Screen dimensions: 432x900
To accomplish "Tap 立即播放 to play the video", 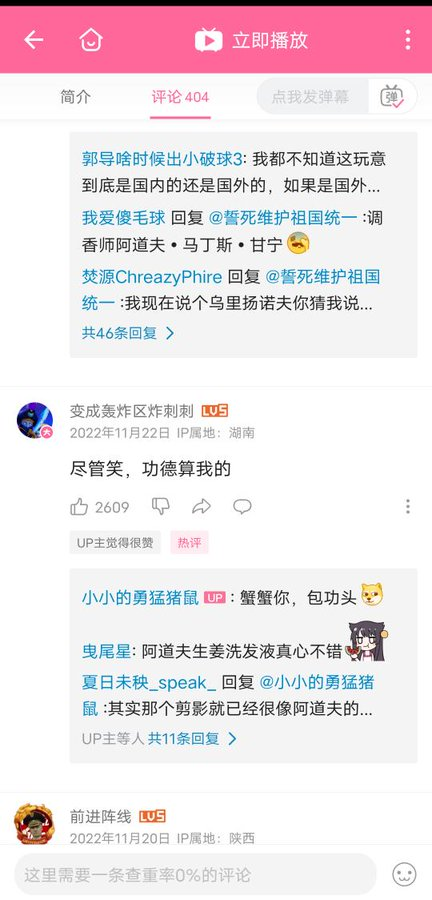I will tap(251, 40).
